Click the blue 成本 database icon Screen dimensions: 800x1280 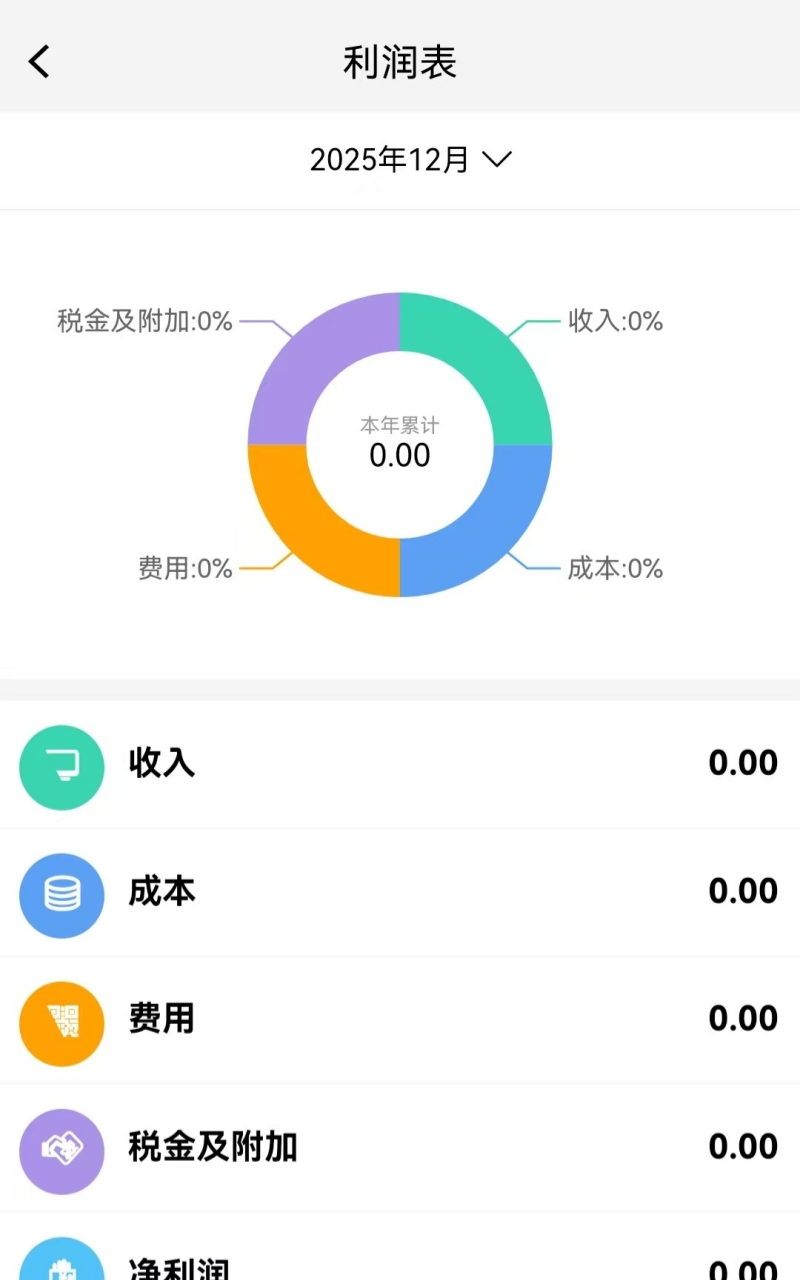(x=61, y=895)
